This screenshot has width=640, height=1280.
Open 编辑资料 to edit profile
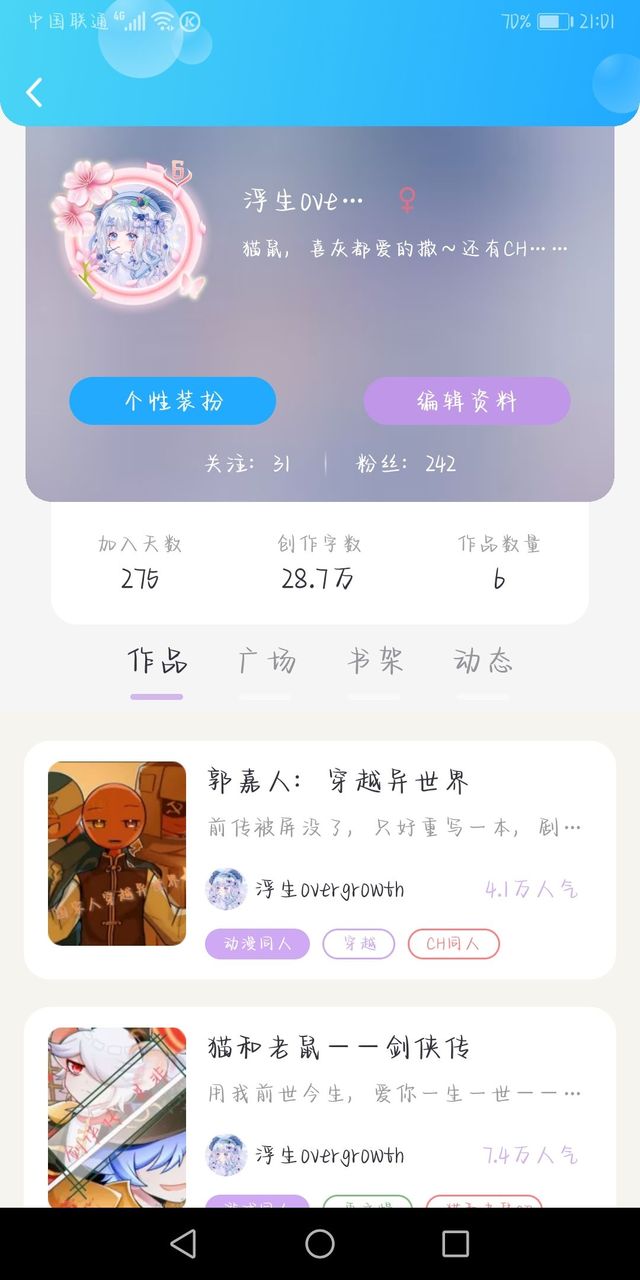(x=467, y=401)
